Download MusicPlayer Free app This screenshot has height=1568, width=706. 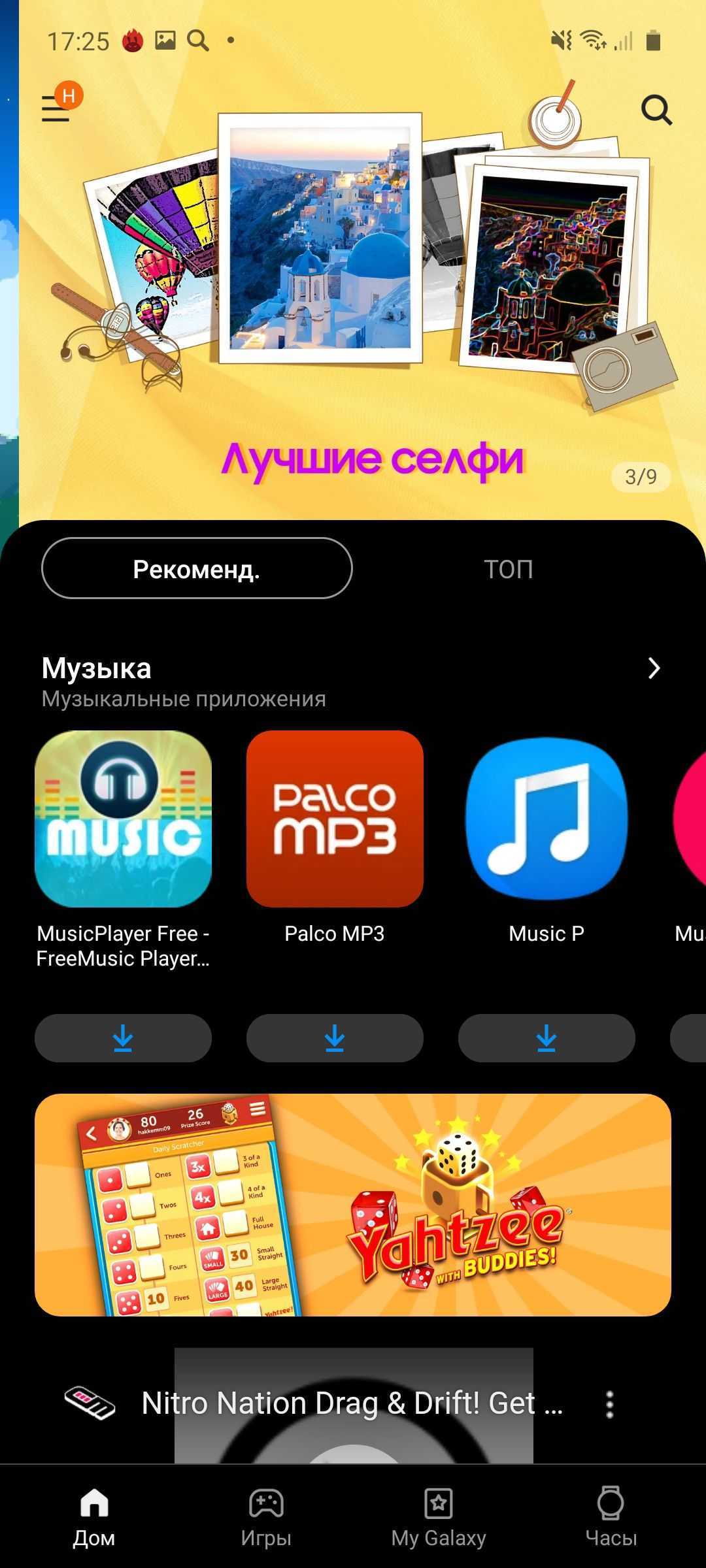click(x=123, y=1037)
